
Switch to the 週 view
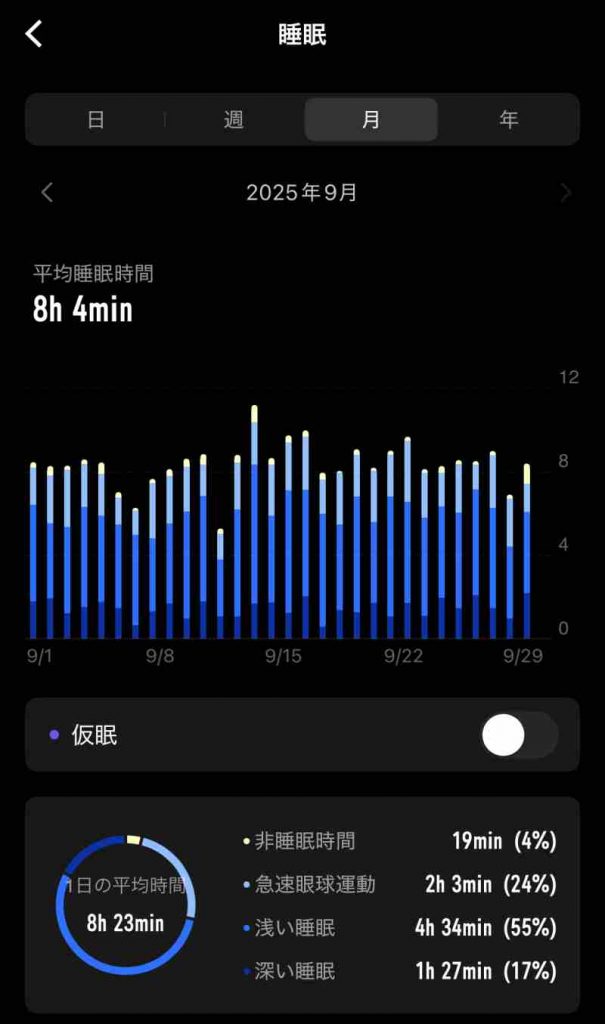(x=234, y=120)
